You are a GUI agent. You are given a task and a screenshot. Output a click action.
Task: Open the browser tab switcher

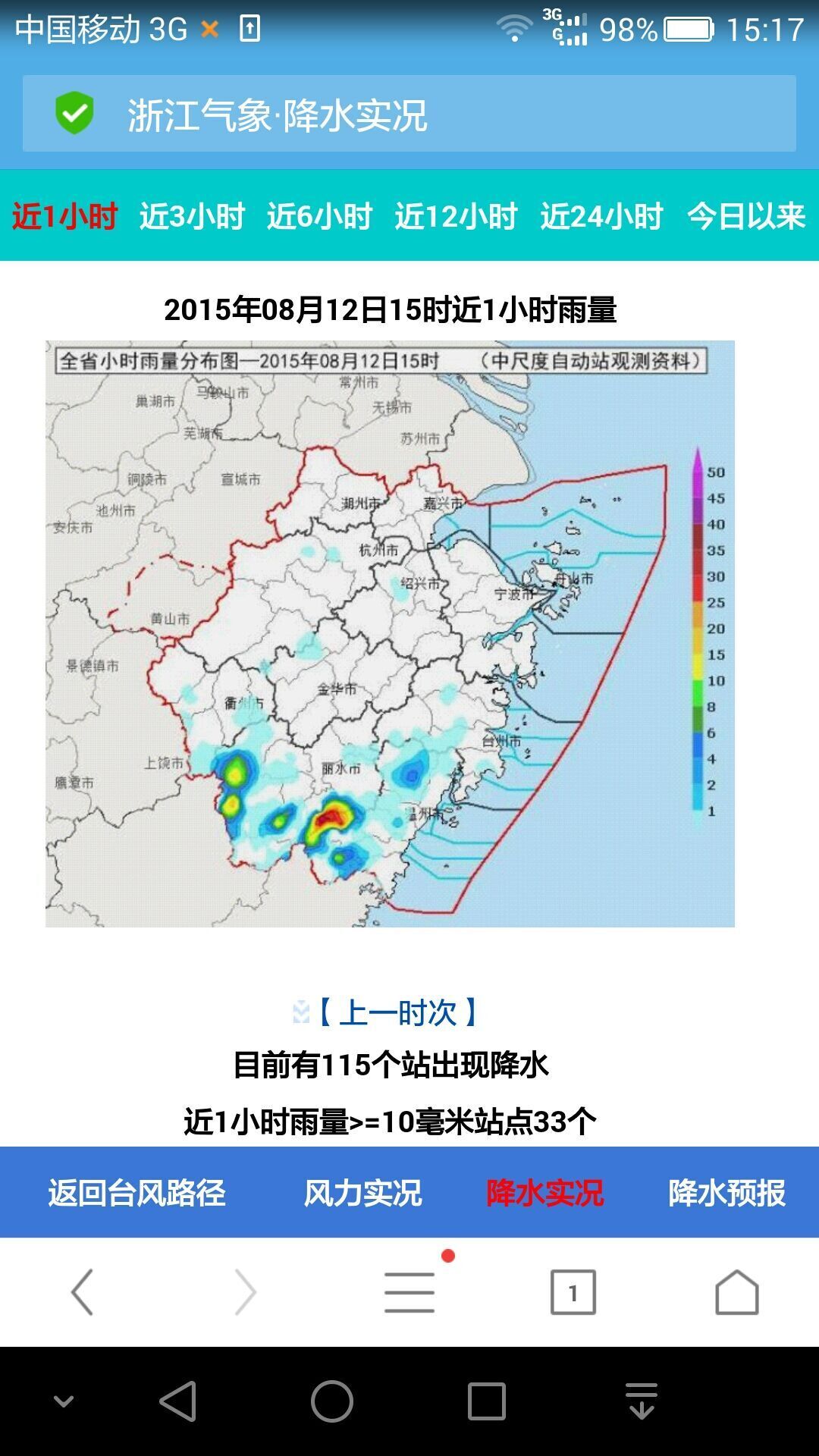(x=573, y=1292)
